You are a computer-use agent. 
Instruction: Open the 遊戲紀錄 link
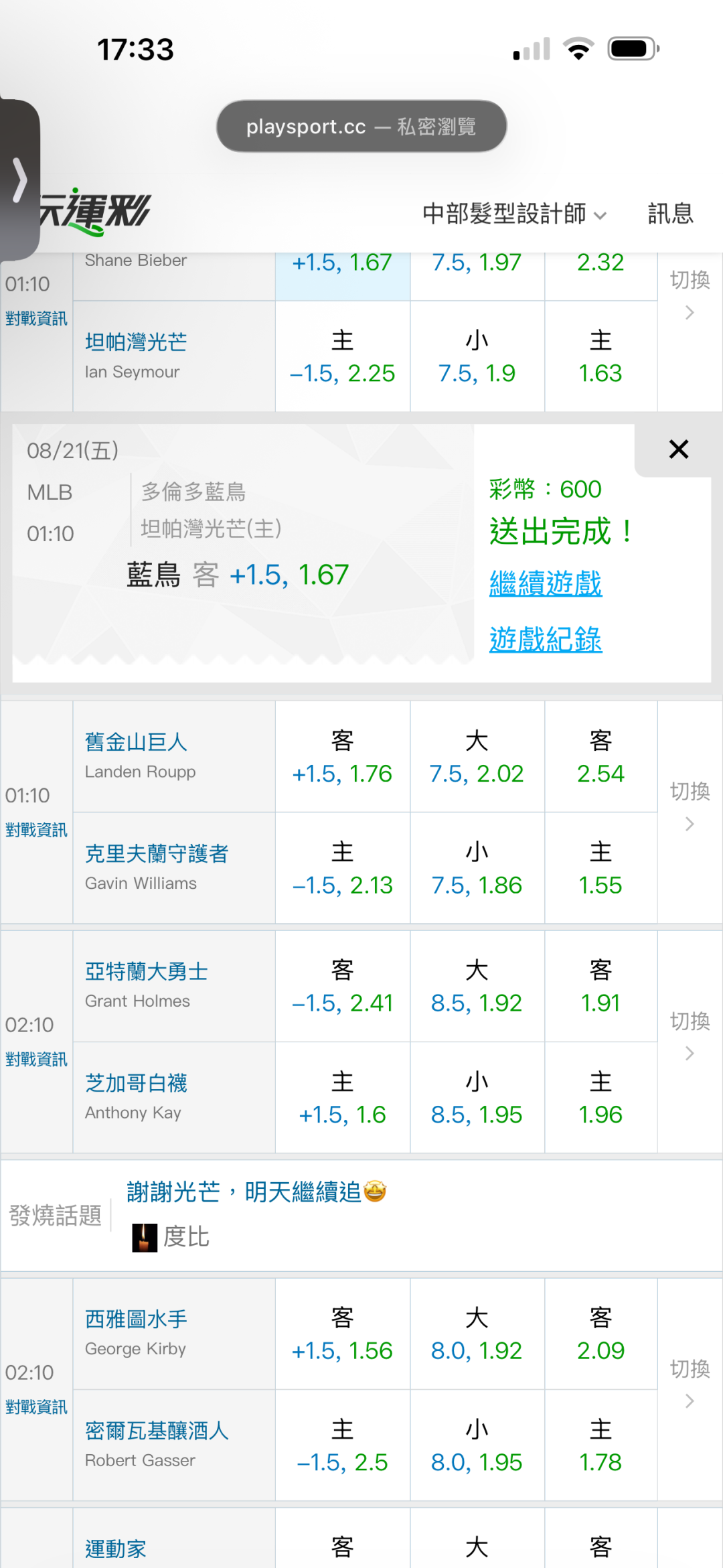click(x=546, y=640)
